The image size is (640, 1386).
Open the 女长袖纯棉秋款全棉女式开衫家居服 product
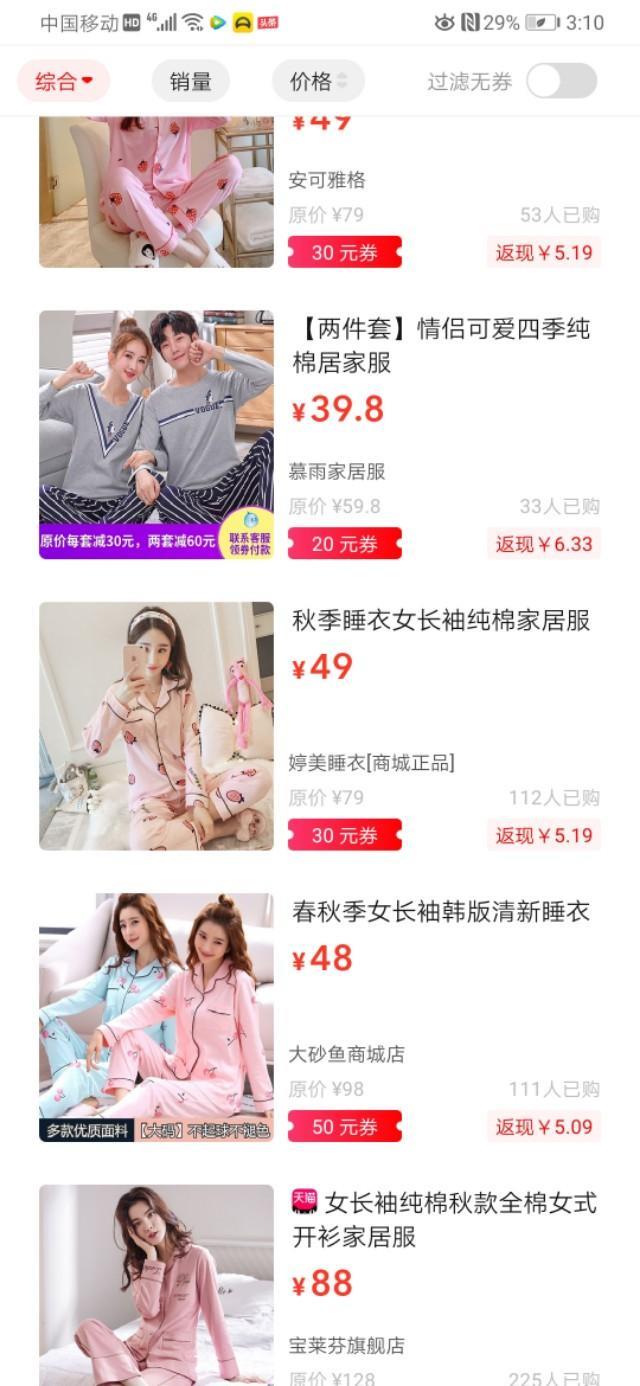pyautogui.click(x=444, y=1220)
